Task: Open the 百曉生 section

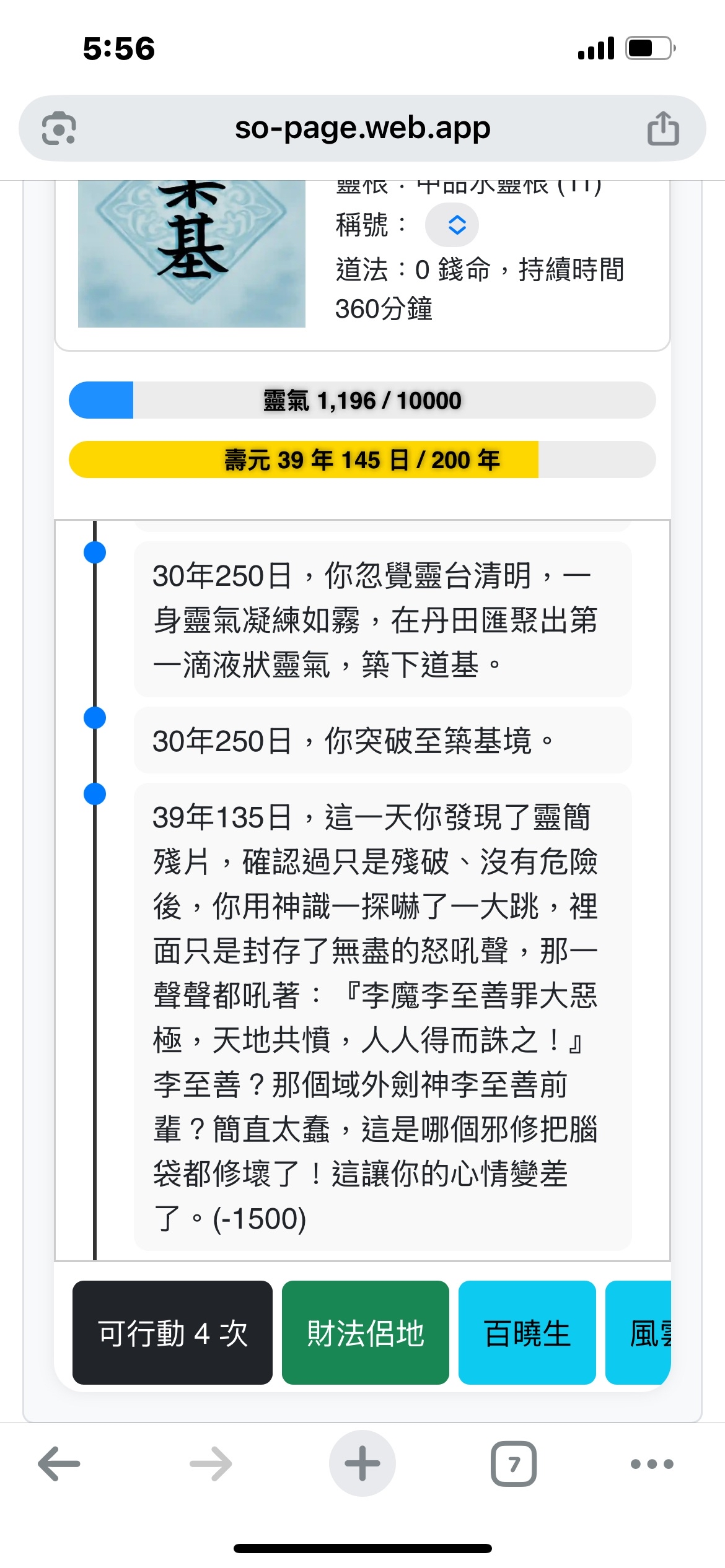Action: point(527,1332)
